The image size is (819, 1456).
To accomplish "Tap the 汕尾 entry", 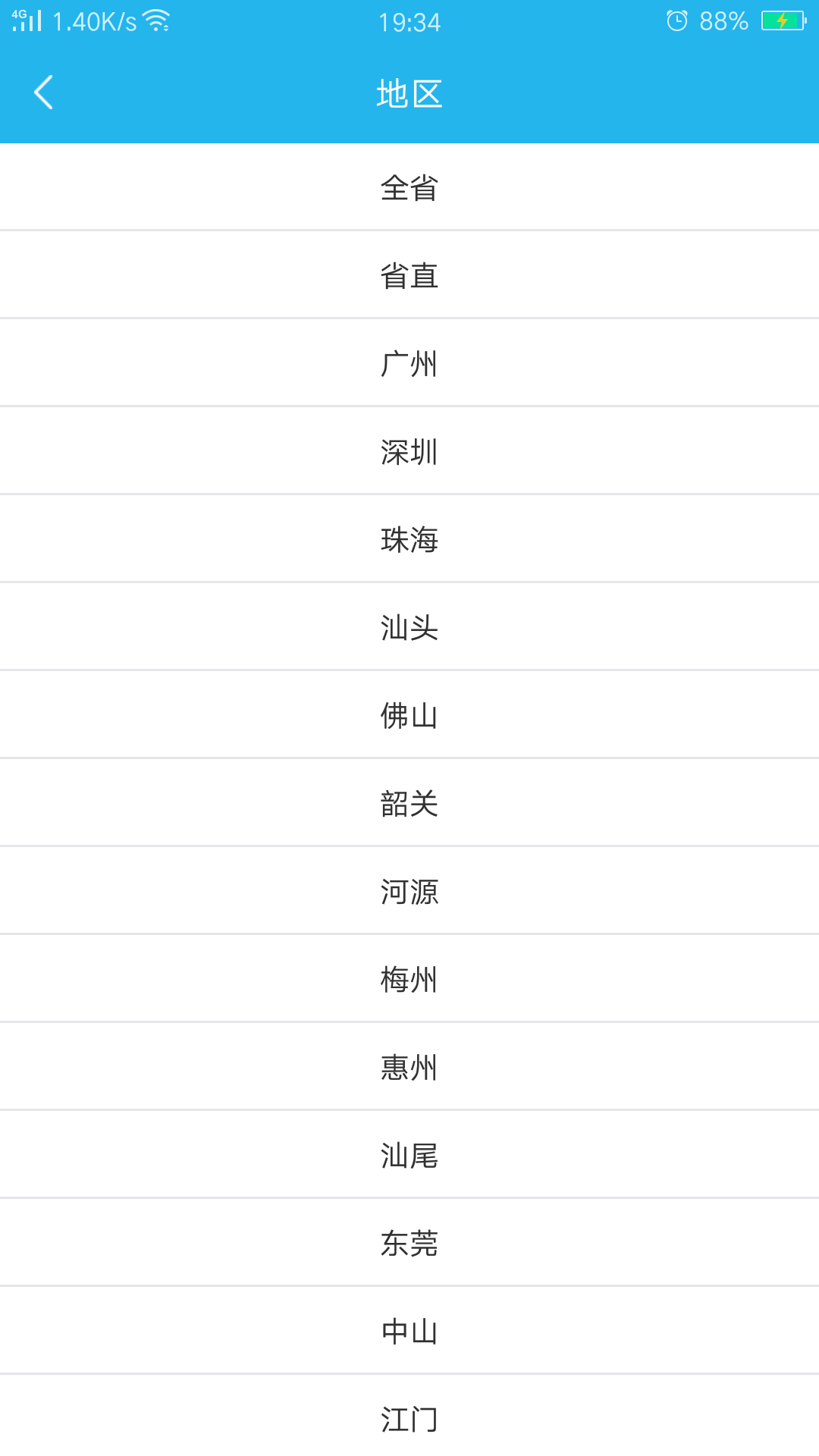I will click(409, 1155).
